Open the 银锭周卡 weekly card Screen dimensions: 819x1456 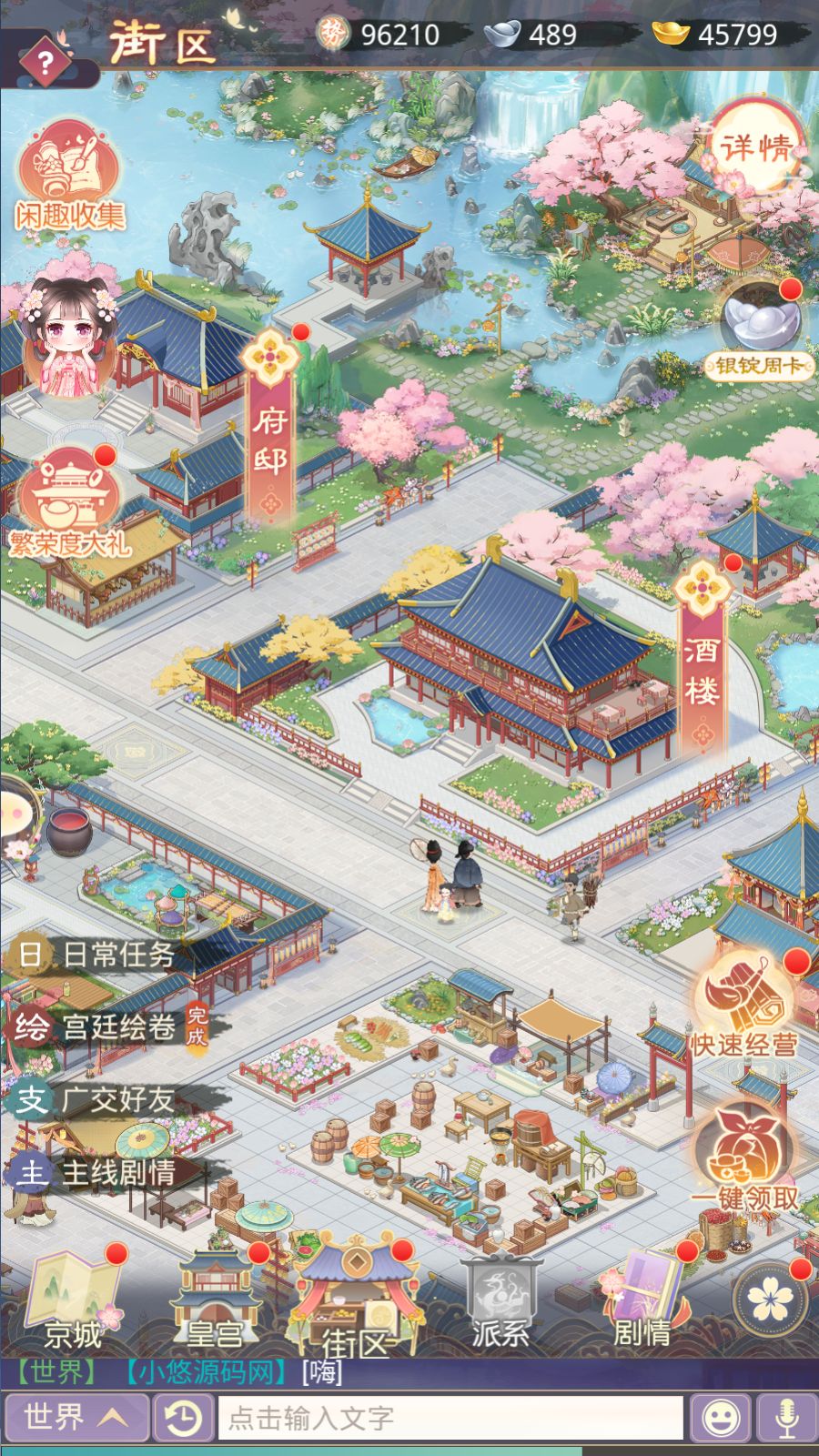click(x=761, y=329)
